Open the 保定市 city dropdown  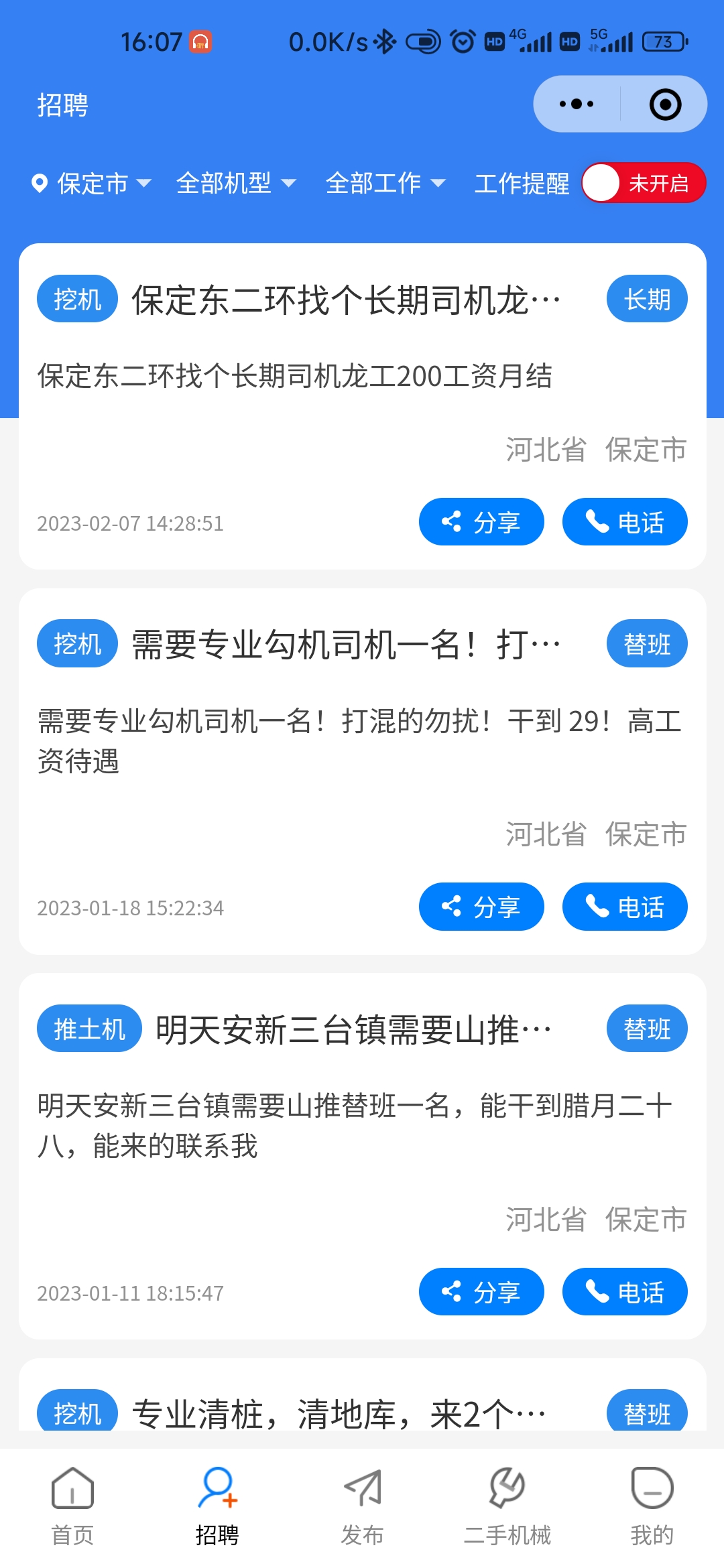click(x=92, y=183)
